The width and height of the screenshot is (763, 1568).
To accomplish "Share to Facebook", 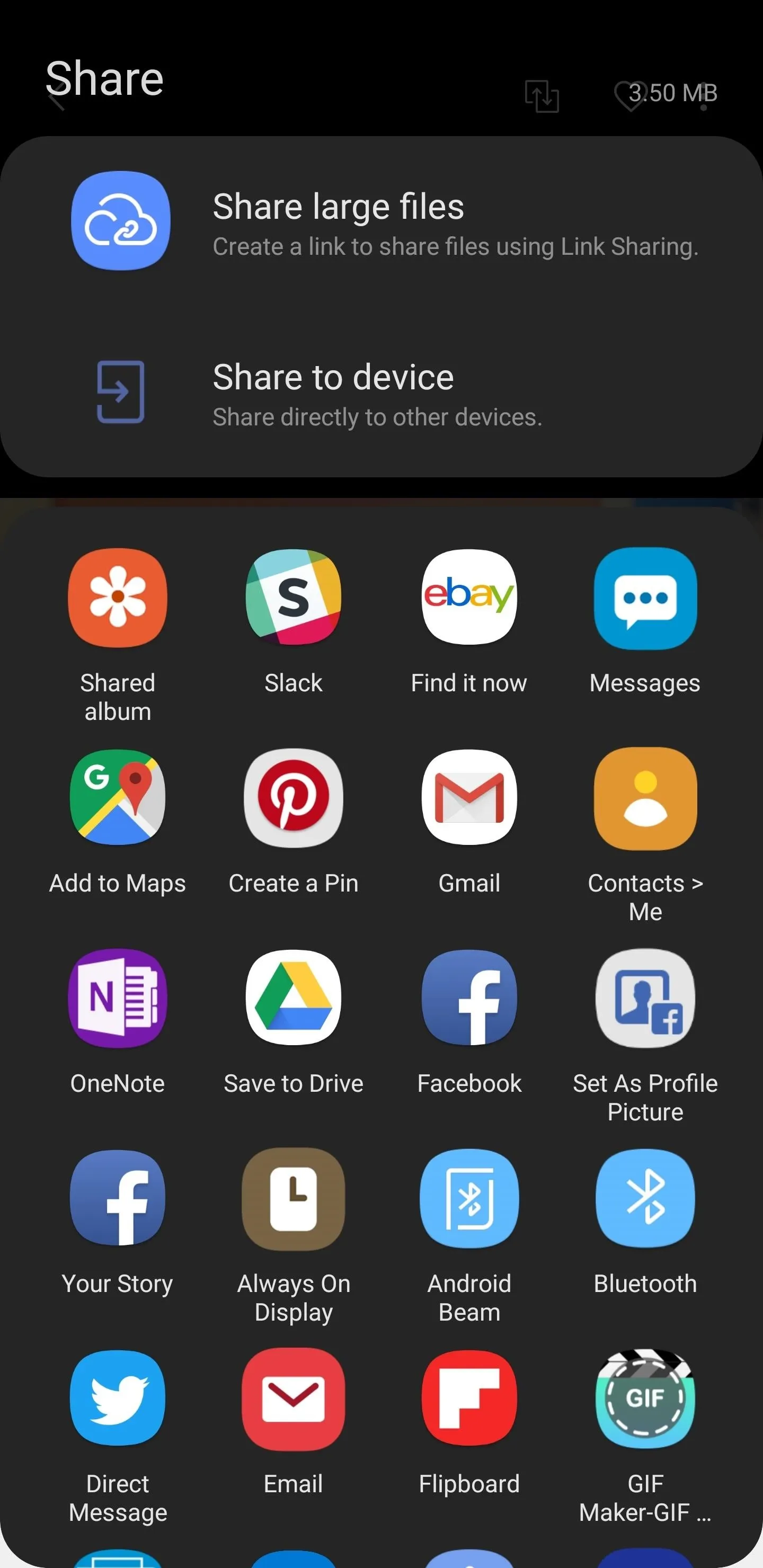I will point(469,1022).
